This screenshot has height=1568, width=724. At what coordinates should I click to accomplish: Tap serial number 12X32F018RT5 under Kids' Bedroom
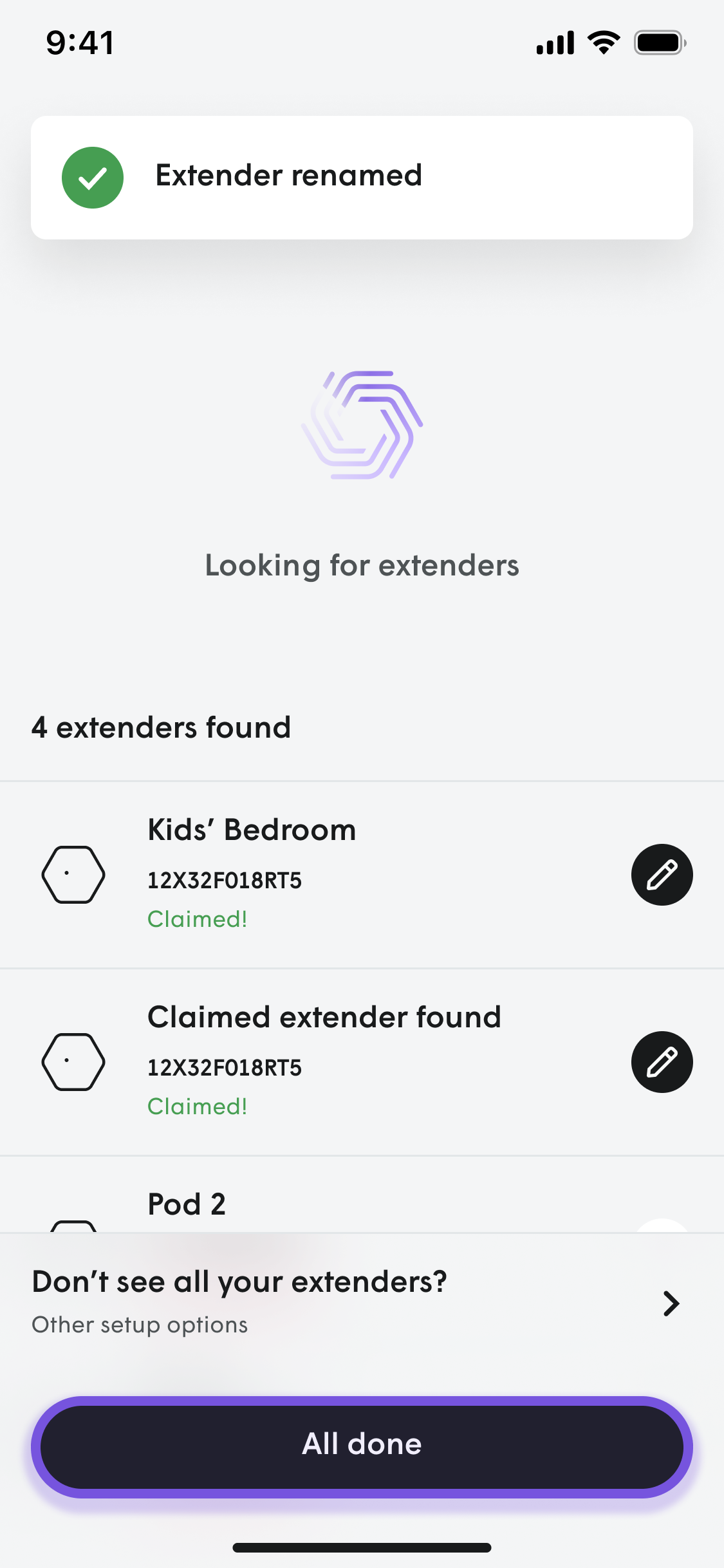[x=225, y=881]
